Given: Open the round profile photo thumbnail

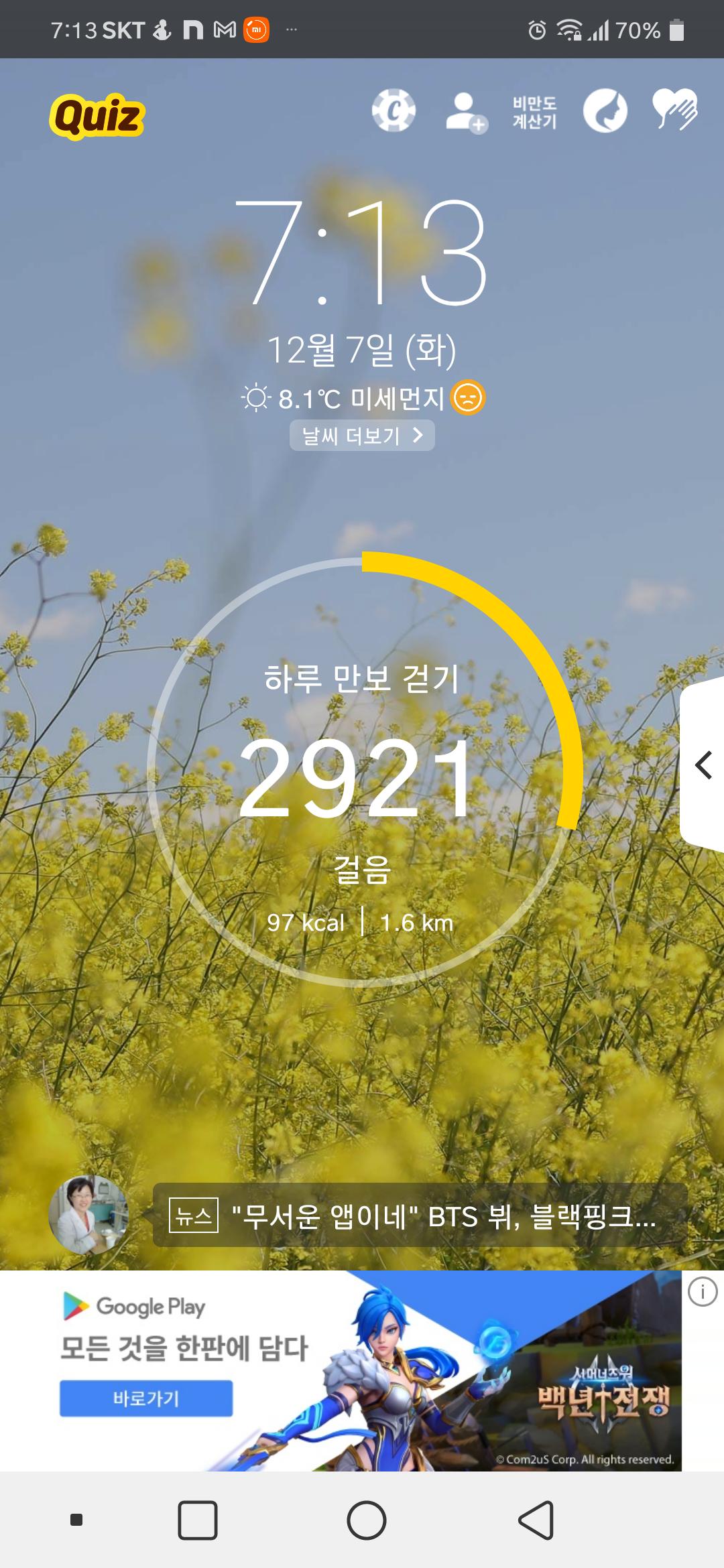Looking at the screenshot, I should (x=88, y=1215).
